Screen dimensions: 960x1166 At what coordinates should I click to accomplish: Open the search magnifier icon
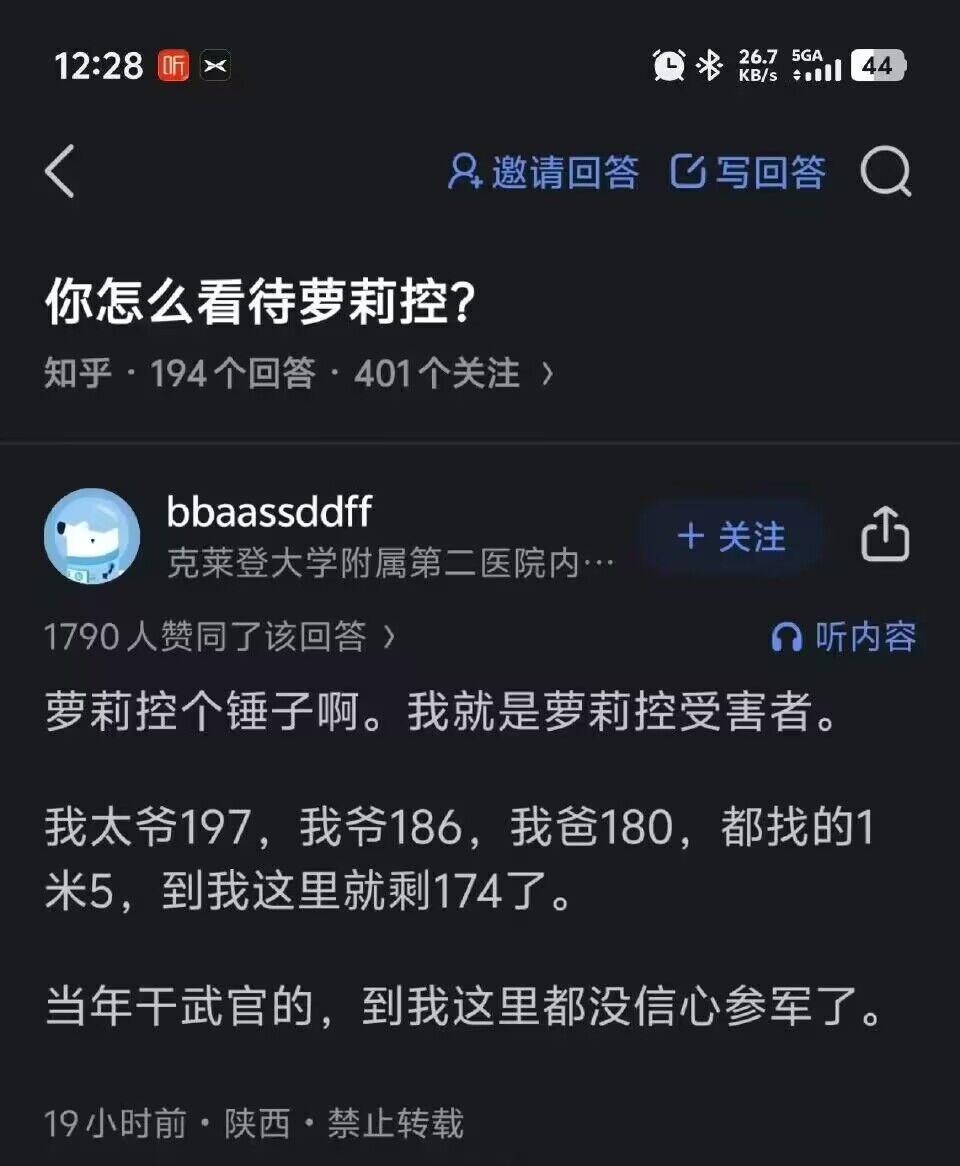coord(885,172)
